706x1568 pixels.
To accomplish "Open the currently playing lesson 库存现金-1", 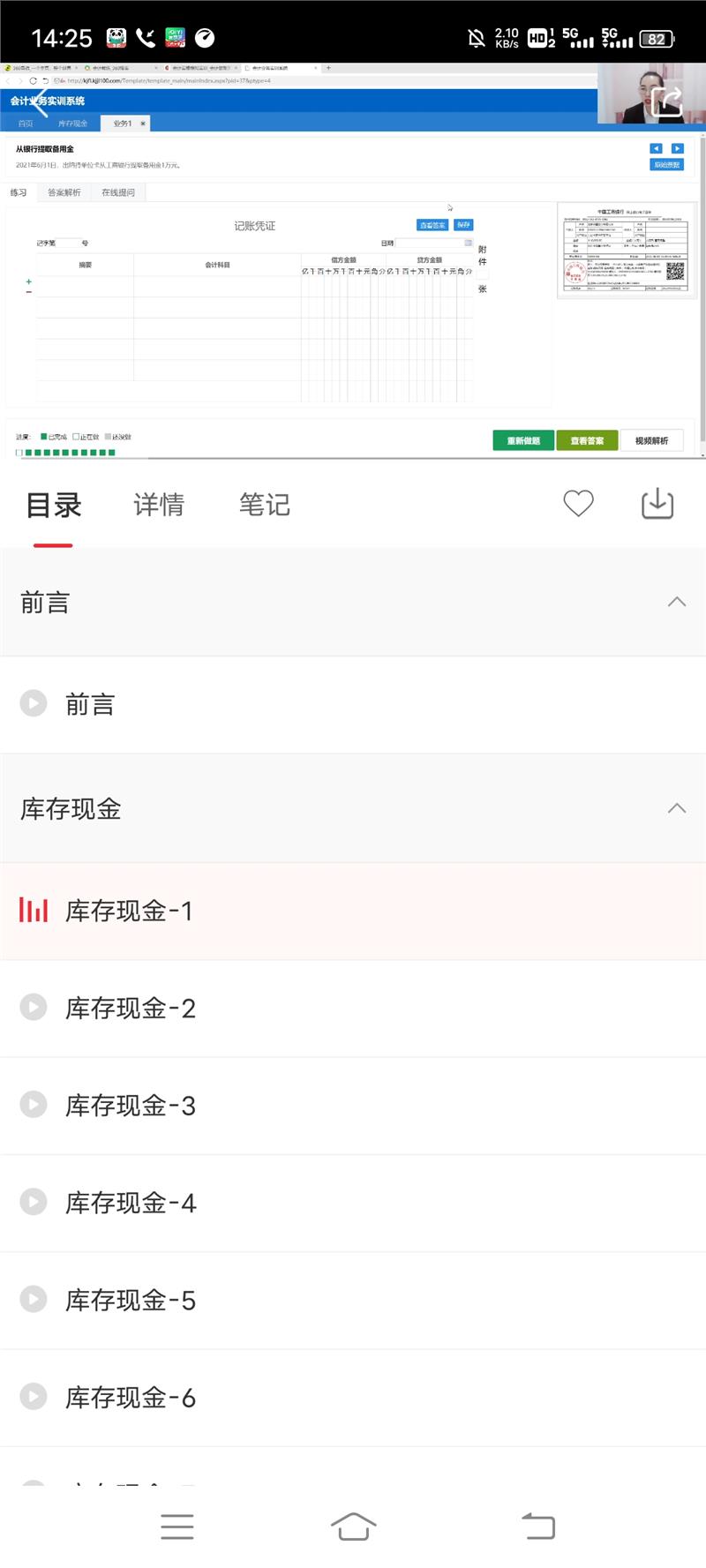I will pos(129,911).
